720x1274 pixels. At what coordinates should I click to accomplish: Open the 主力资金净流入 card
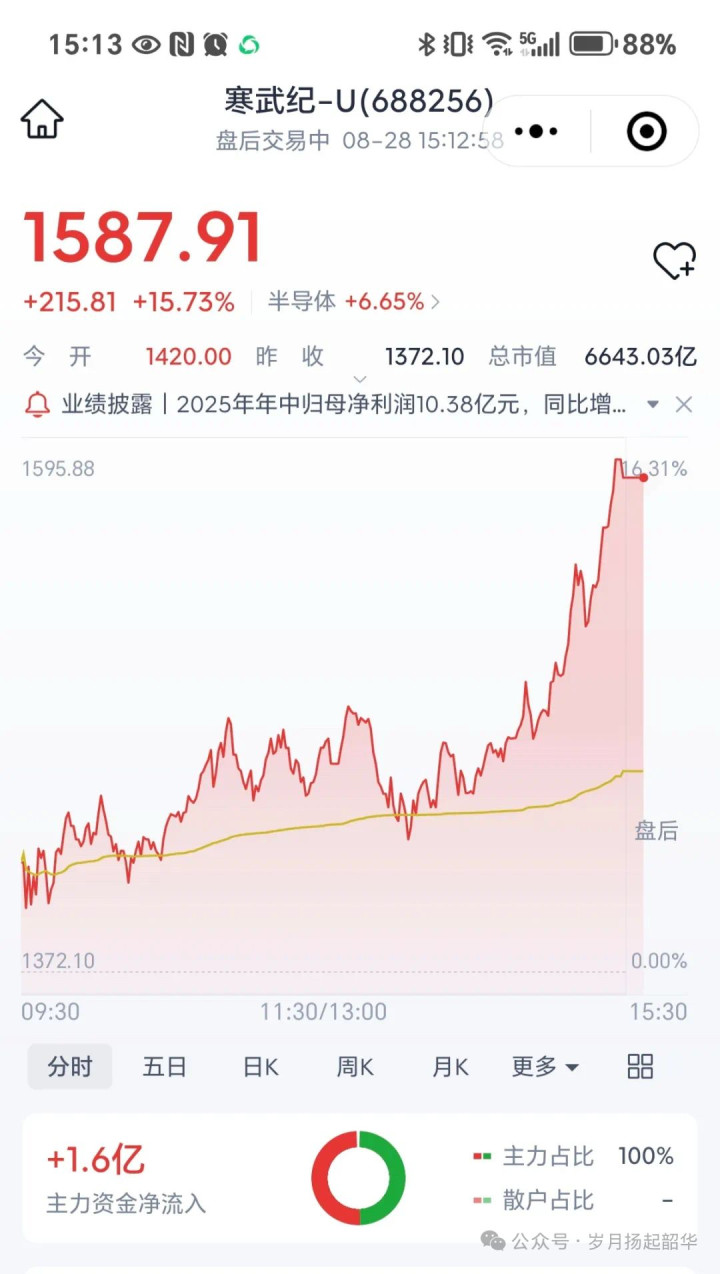126,1178
